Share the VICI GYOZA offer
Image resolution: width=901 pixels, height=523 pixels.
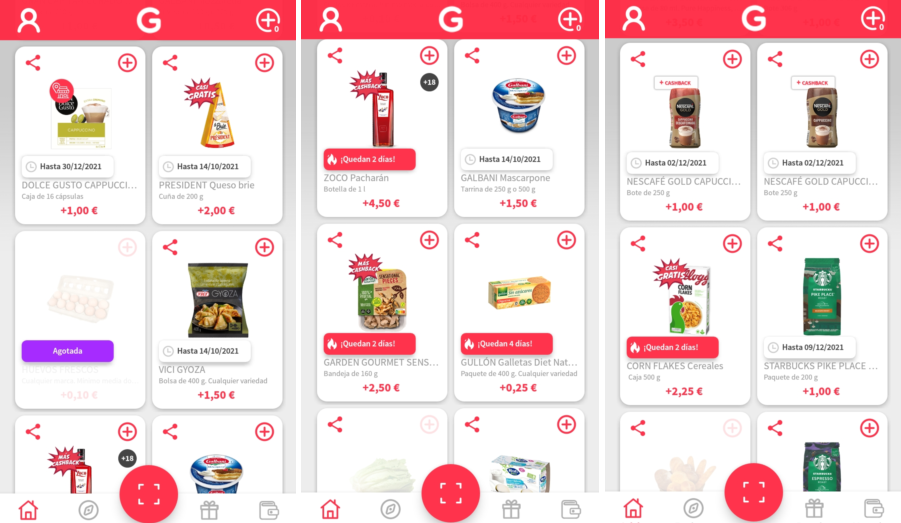pyautogui.click(x=170, y=247)
